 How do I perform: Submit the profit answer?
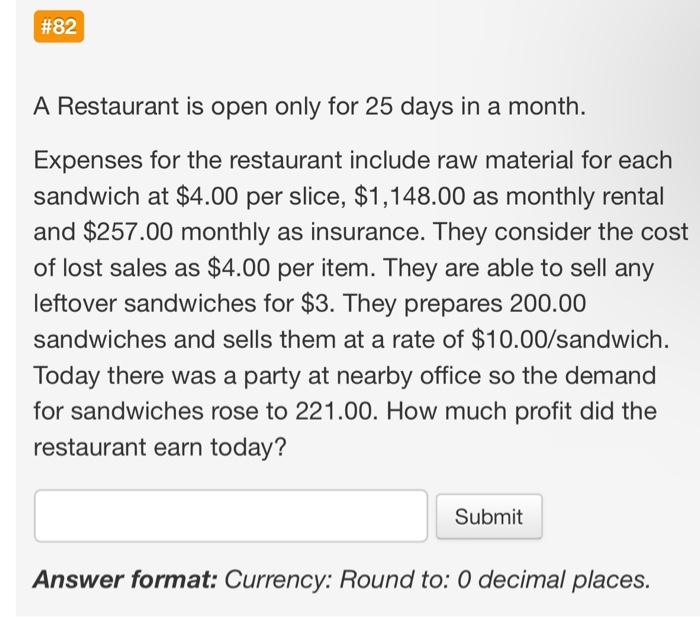coord(489,517)
